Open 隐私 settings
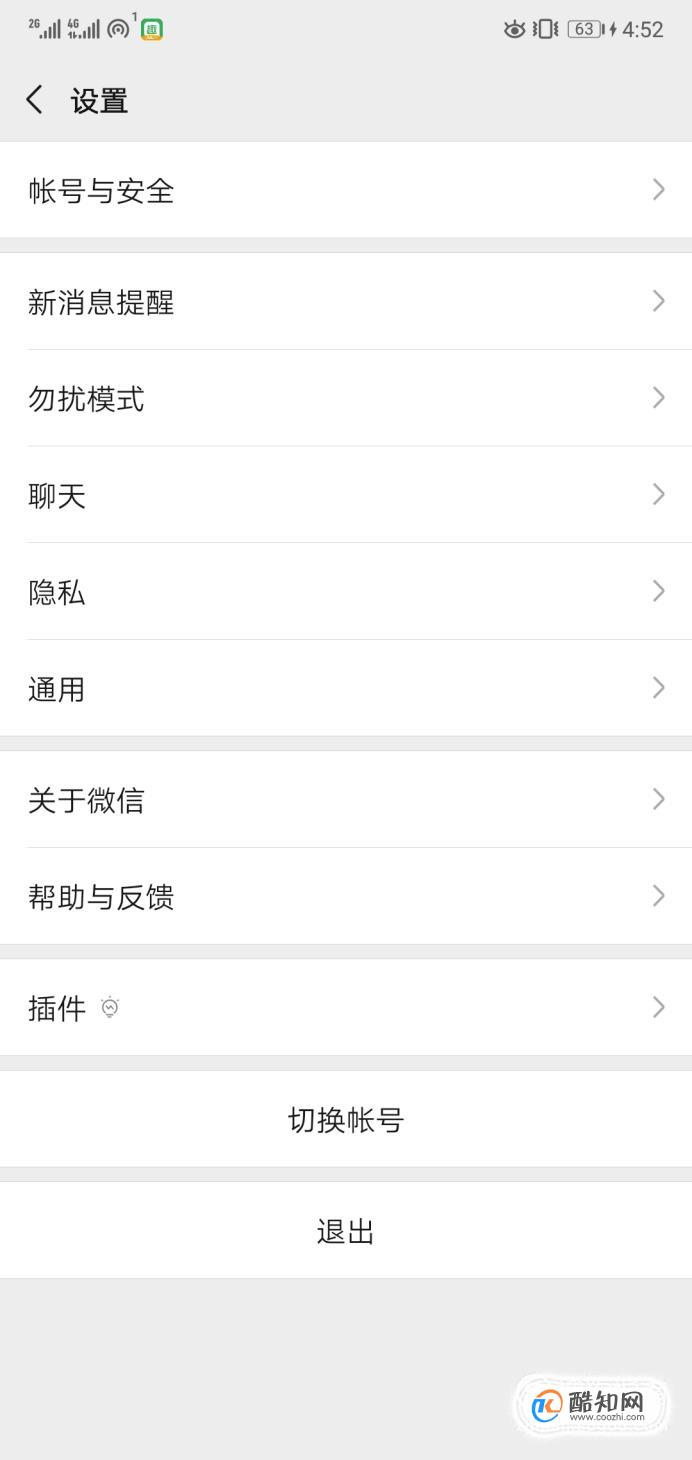This screenshot has width=692, height=1460. coord(346,591)
